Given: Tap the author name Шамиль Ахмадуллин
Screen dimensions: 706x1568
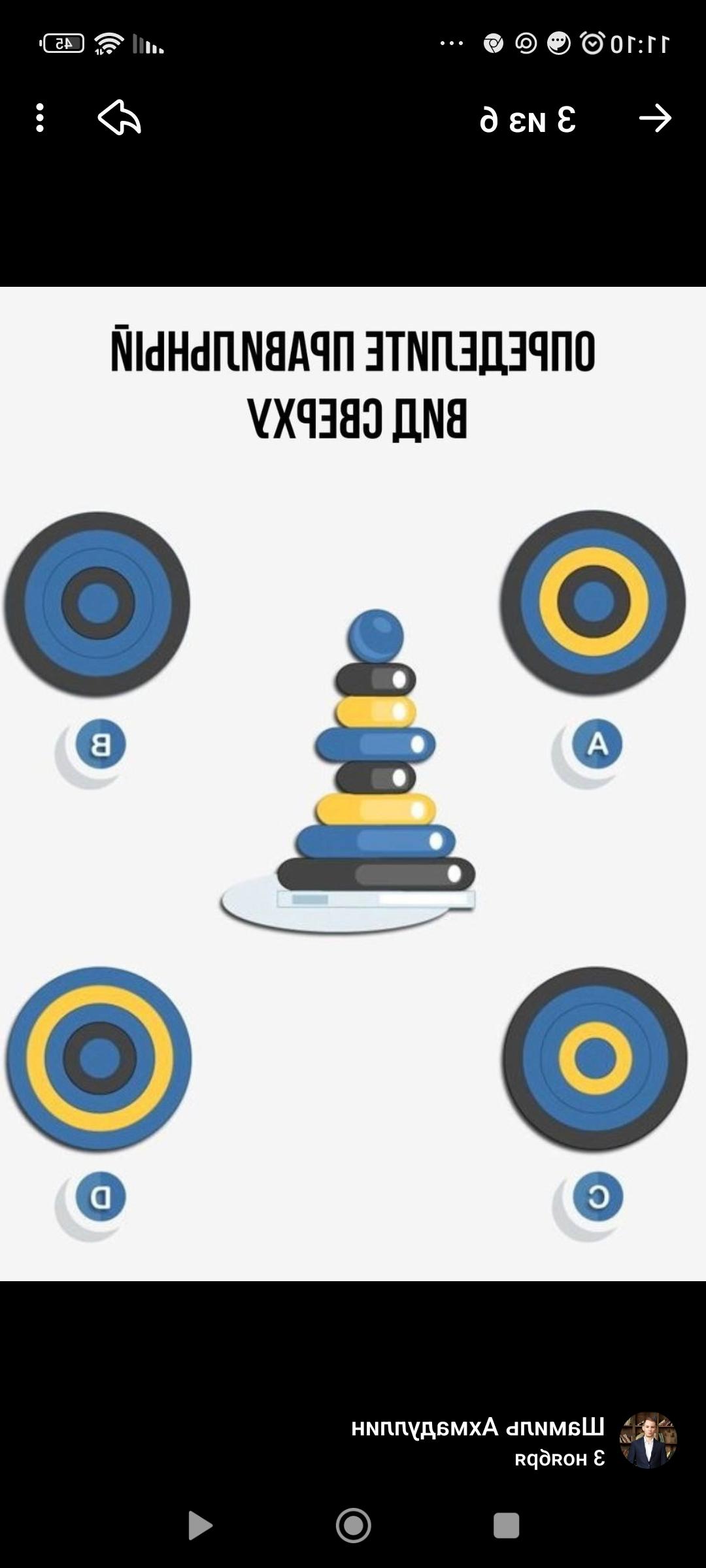Looking at the screenshot, I should [478, 1427].
